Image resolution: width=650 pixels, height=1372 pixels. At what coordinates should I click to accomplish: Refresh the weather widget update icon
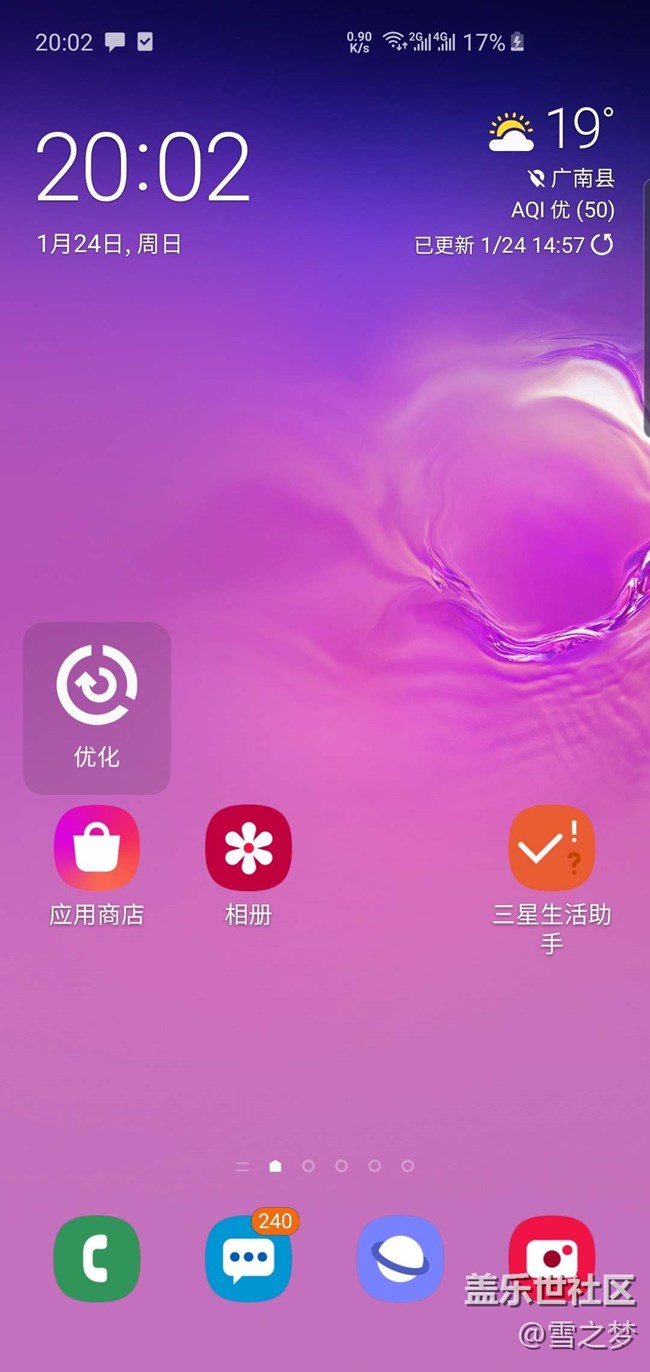coord(602,244)
